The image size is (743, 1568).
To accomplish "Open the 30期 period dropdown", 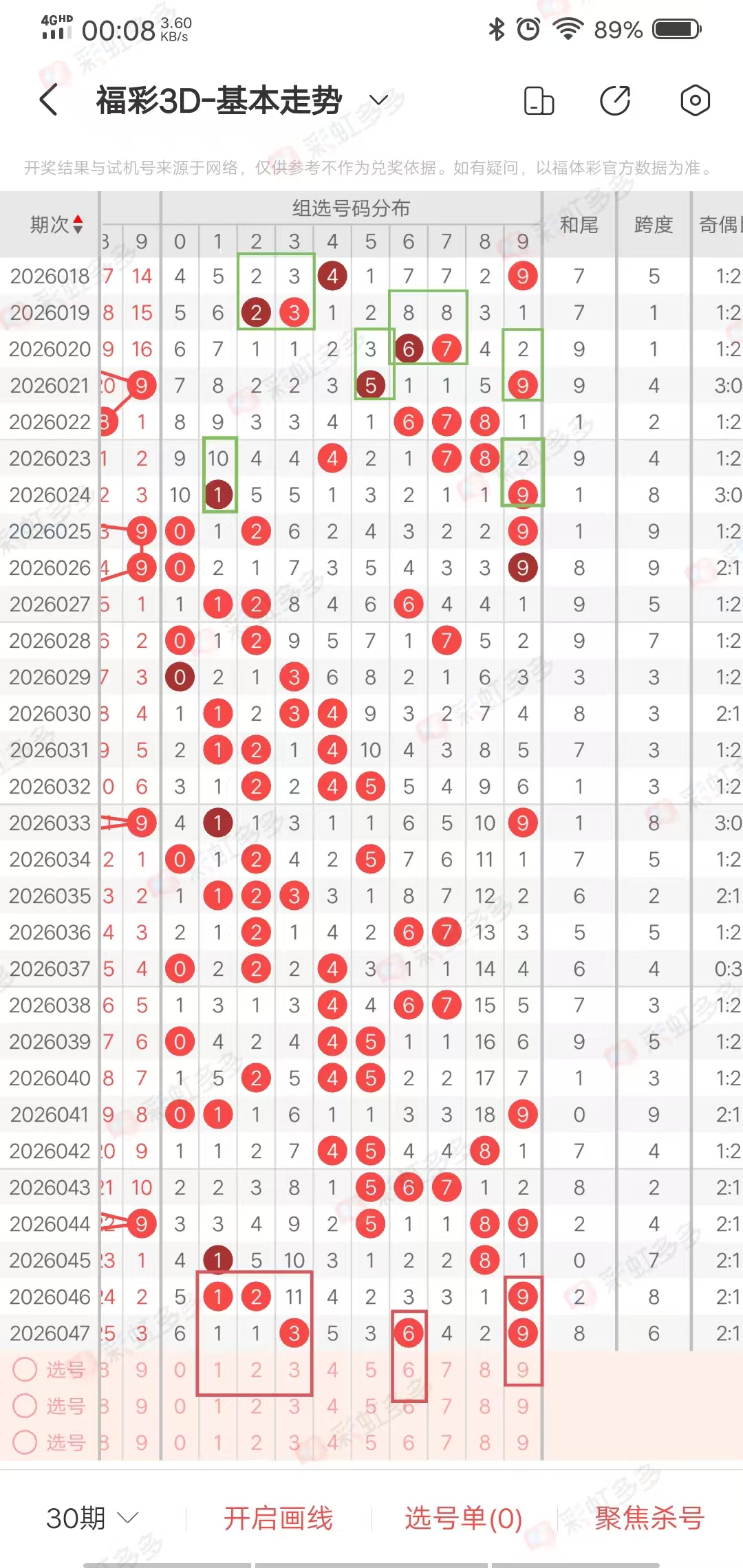I will click(x=92, y=1518).
